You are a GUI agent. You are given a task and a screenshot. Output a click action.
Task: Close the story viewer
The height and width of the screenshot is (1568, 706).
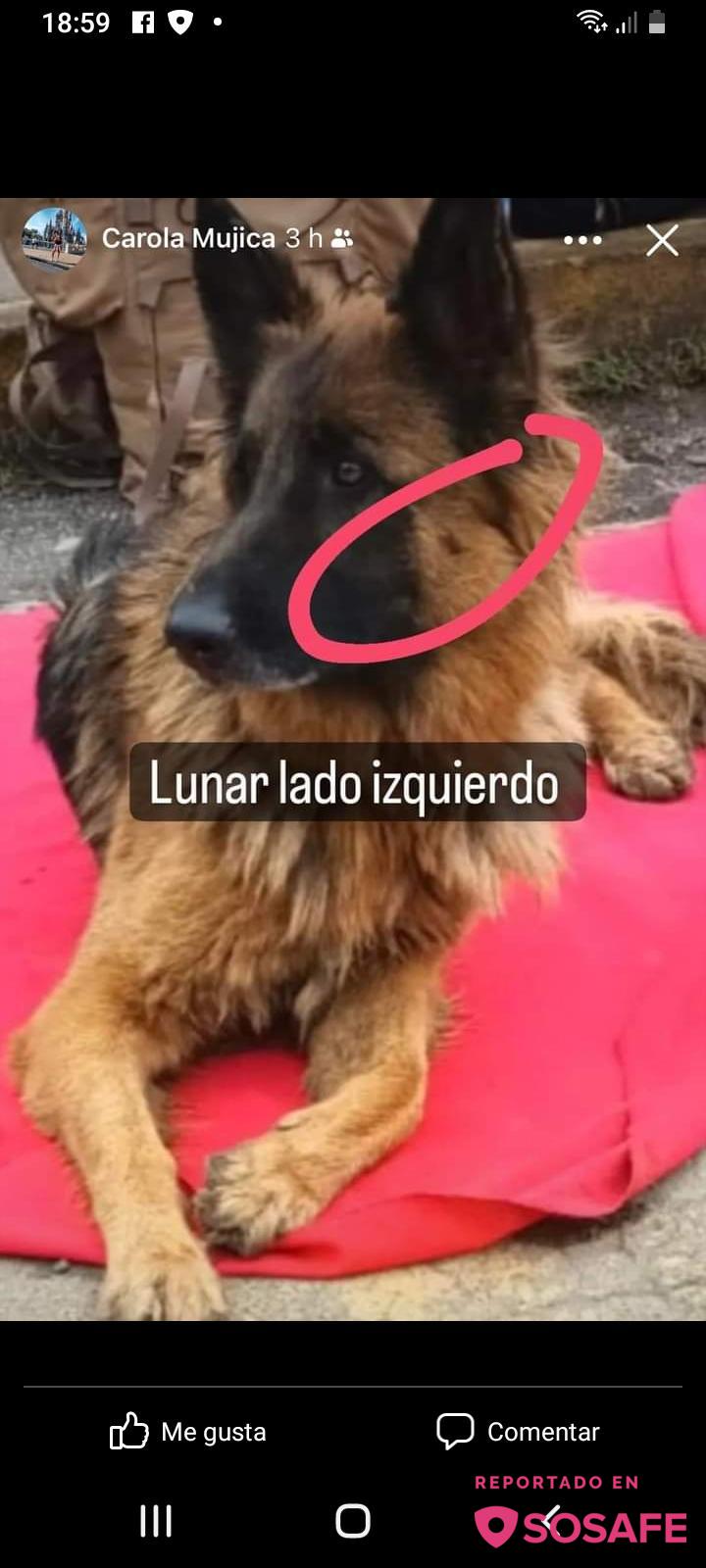tap(662, 240)
